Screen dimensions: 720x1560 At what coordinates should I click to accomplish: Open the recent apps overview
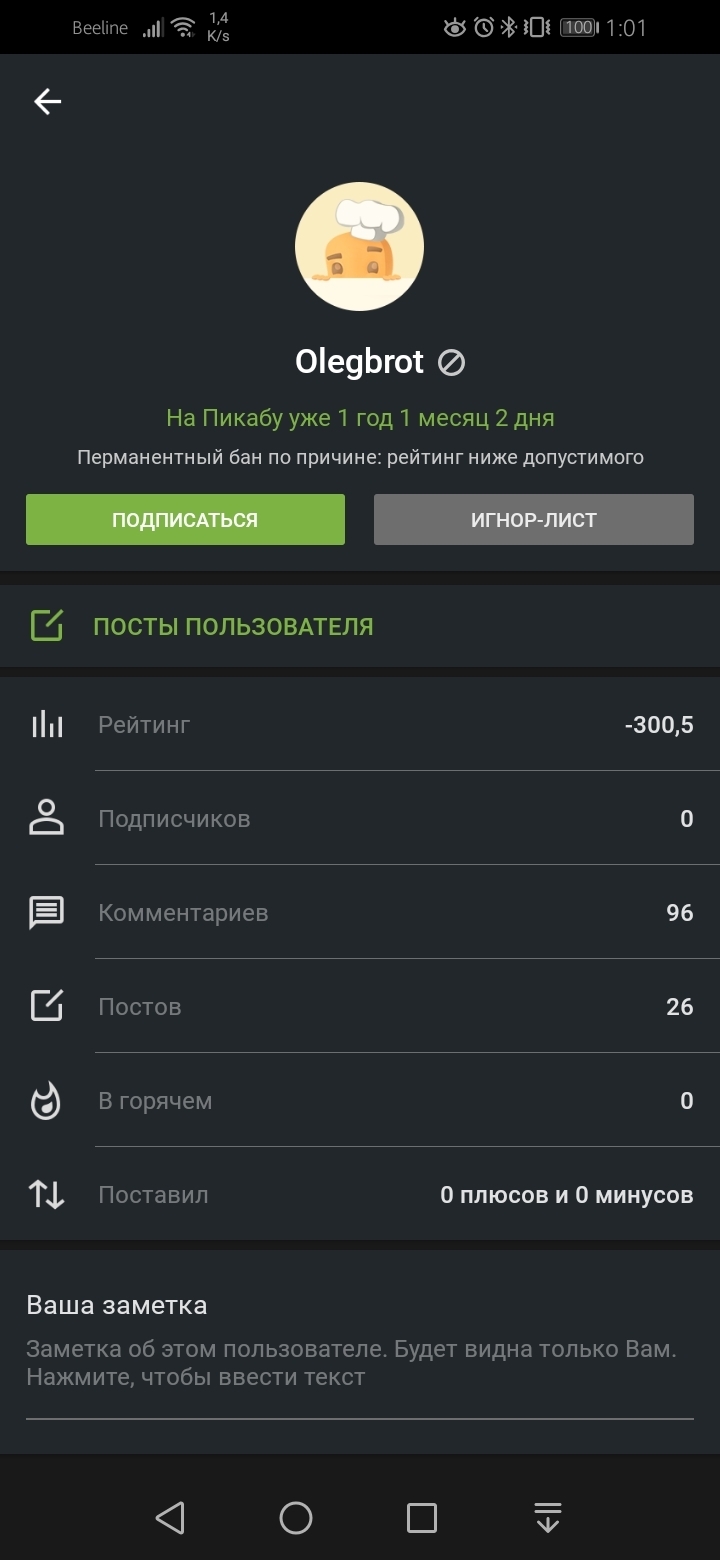pyautogui.click(x=422, y=1517)
